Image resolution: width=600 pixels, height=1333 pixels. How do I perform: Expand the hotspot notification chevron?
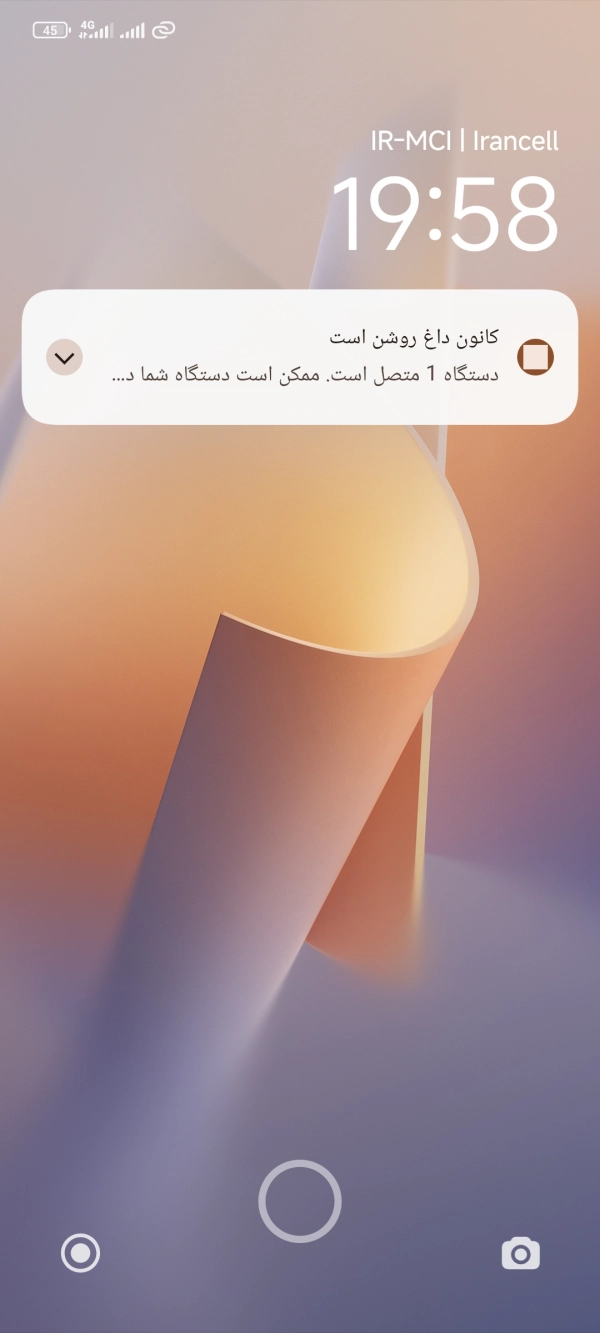coord(65,357)
